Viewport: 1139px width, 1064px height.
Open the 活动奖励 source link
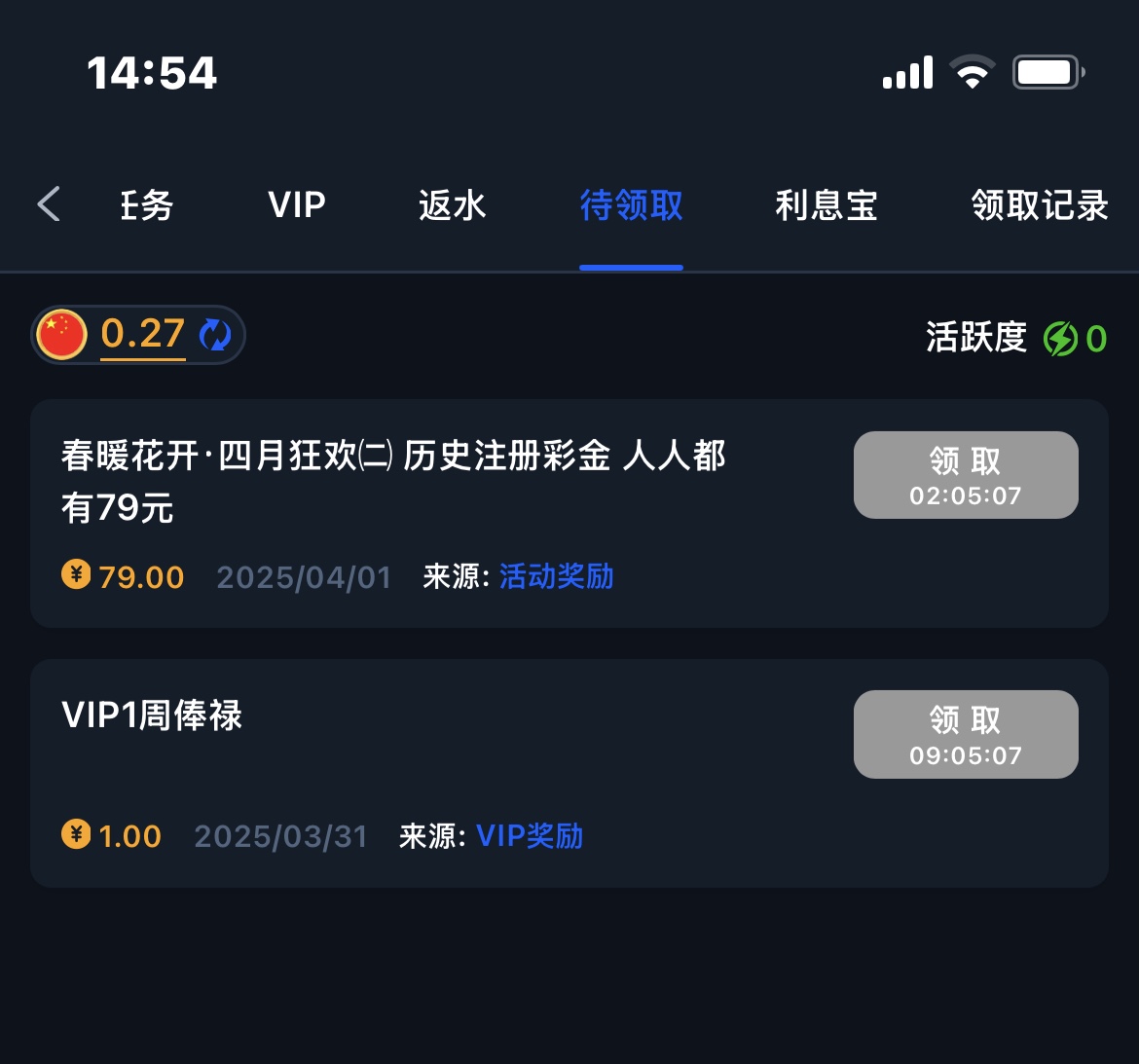click(x=556, y=576)
